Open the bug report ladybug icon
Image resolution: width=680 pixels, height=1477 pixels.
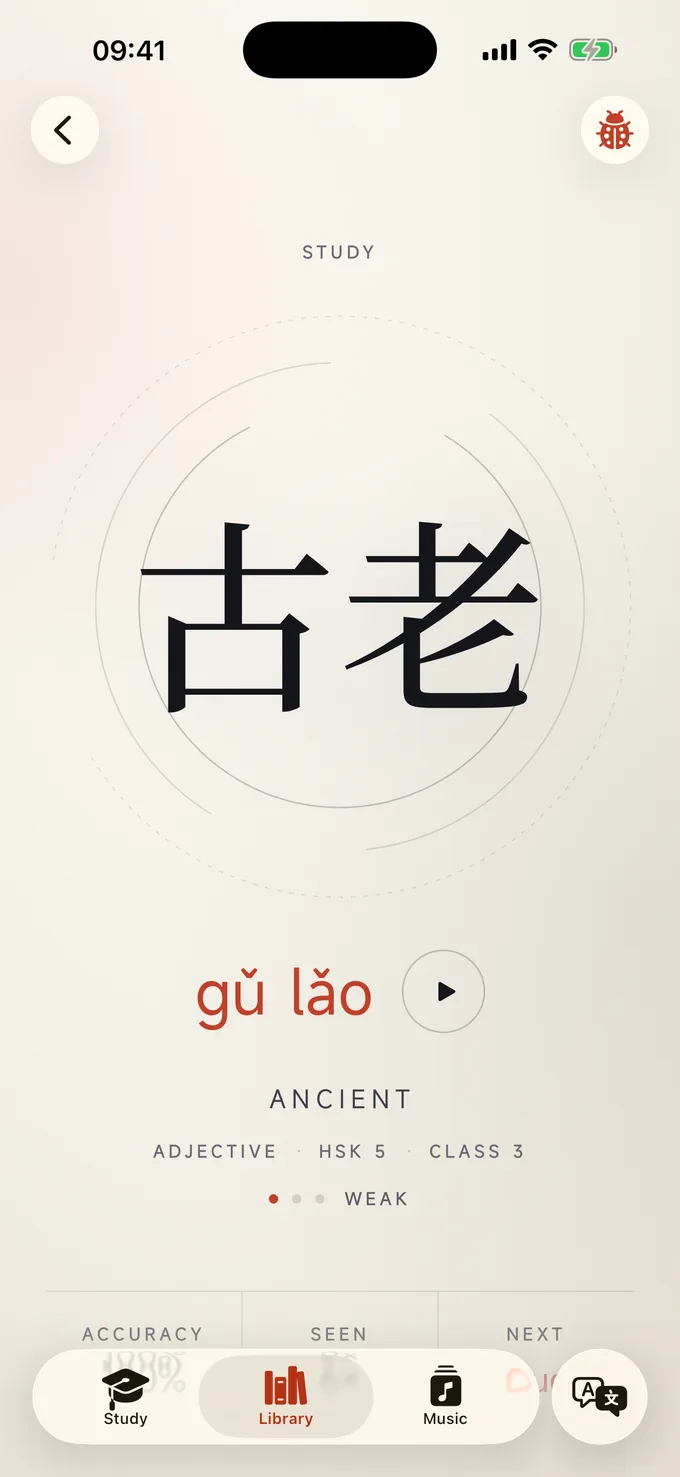[x=615, y=130]
